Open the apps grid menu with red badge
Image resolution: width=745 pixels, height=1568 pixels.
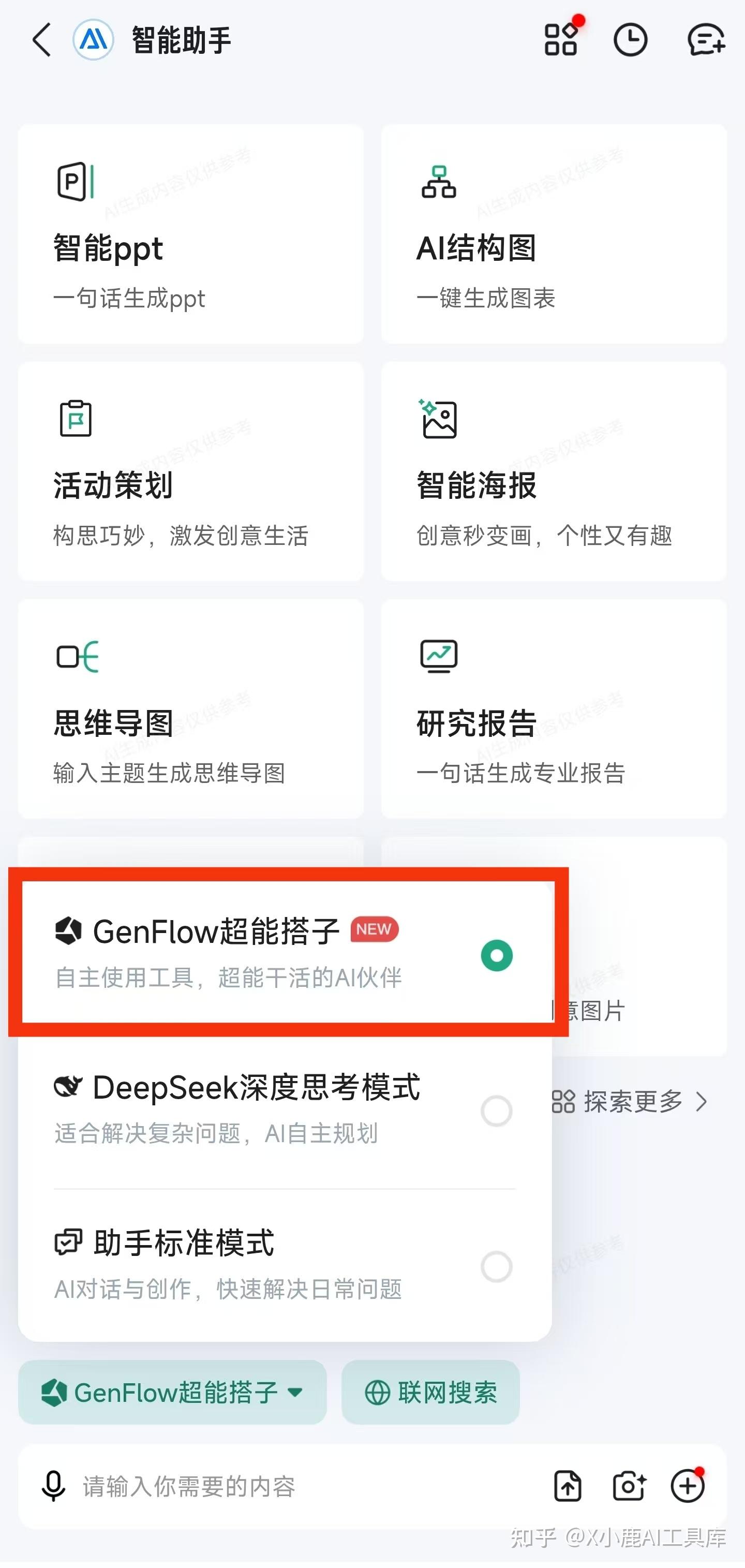(x=561, y=39)
